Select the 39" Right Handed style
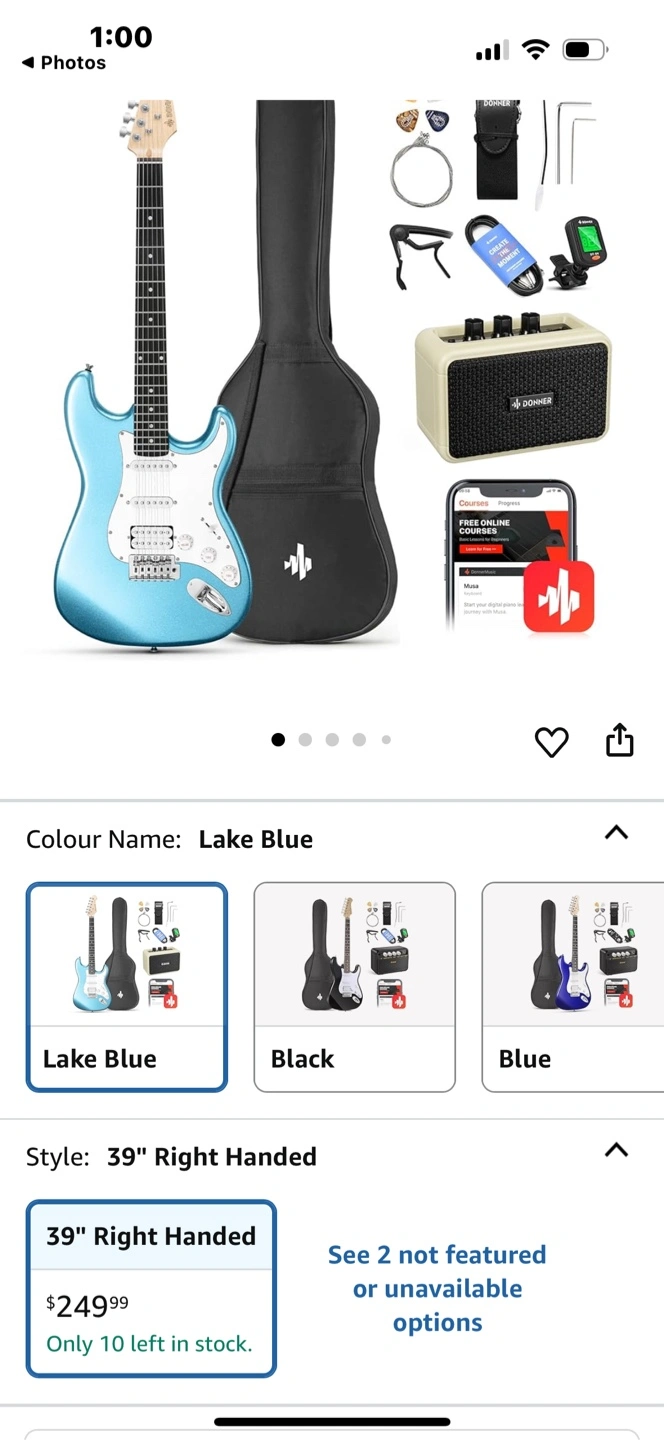 click(151, 1288)
